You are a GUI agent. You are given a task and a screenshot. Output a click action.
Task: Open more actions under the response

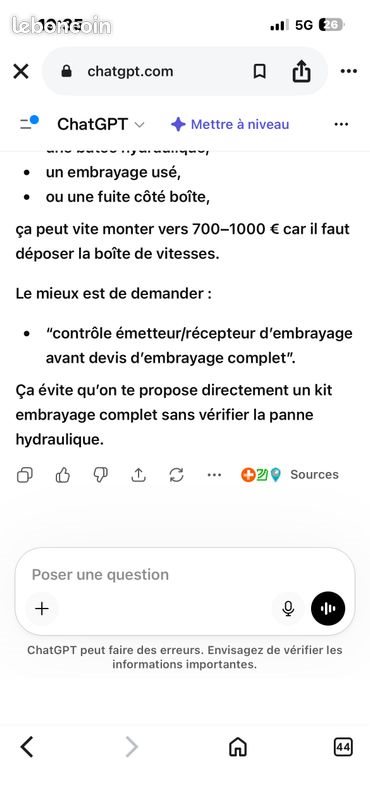tap(214, 475)
